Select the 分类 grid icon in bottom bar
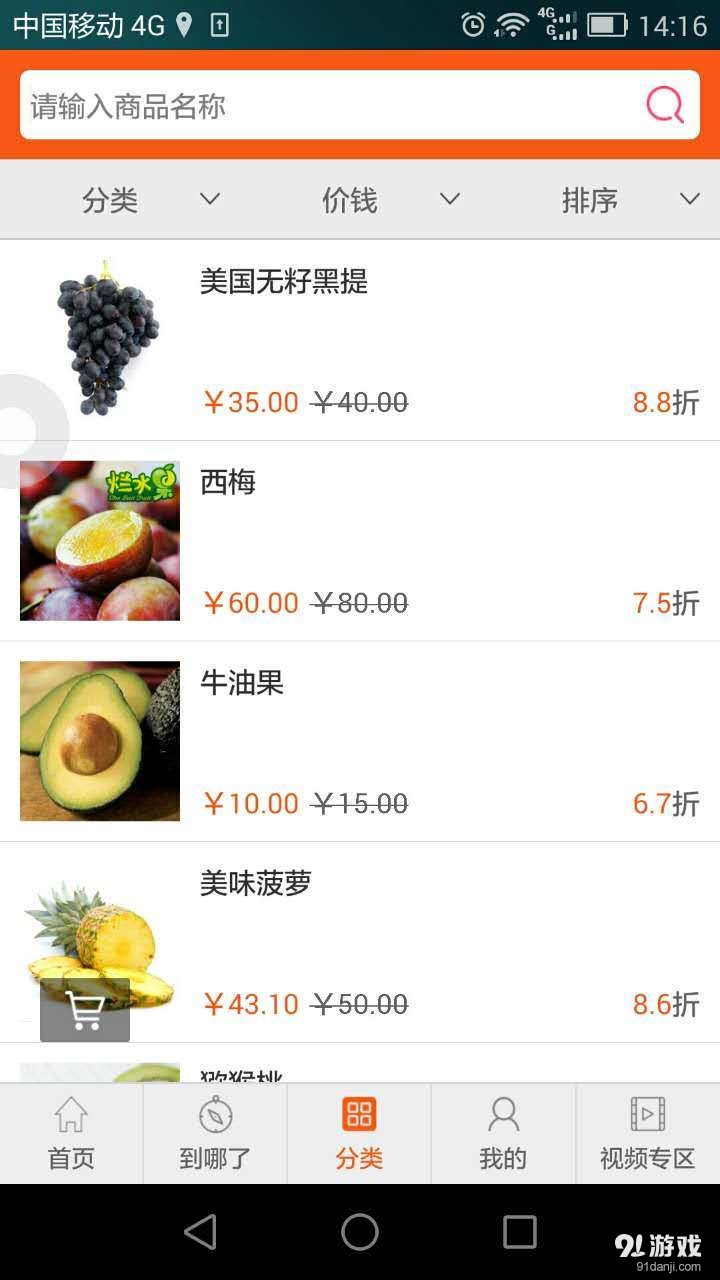This screenshot has height=1280, width=720. 359,1112
